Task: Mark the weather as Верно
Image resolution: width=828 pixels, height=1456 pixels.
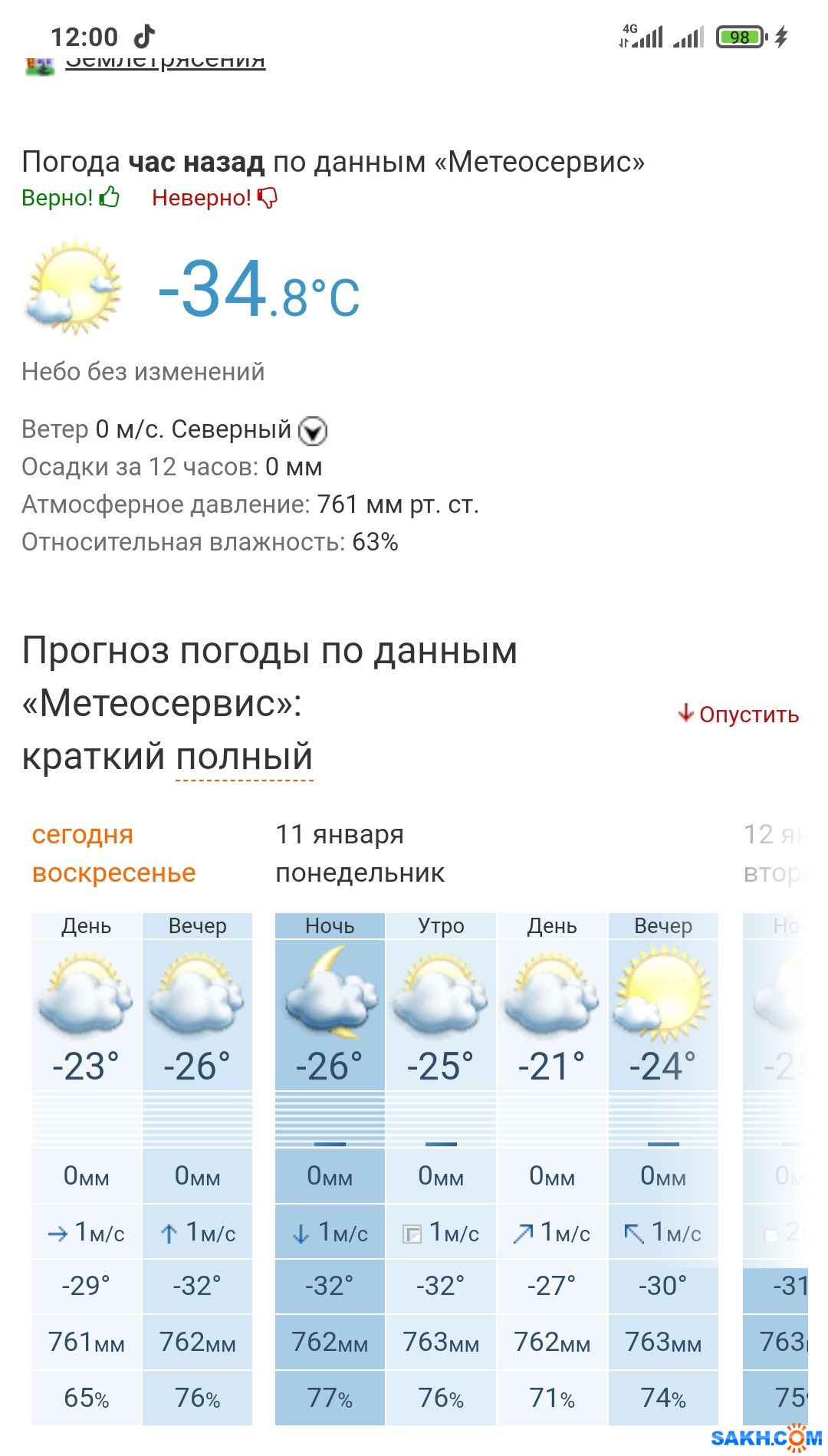Action: (71, 198)
